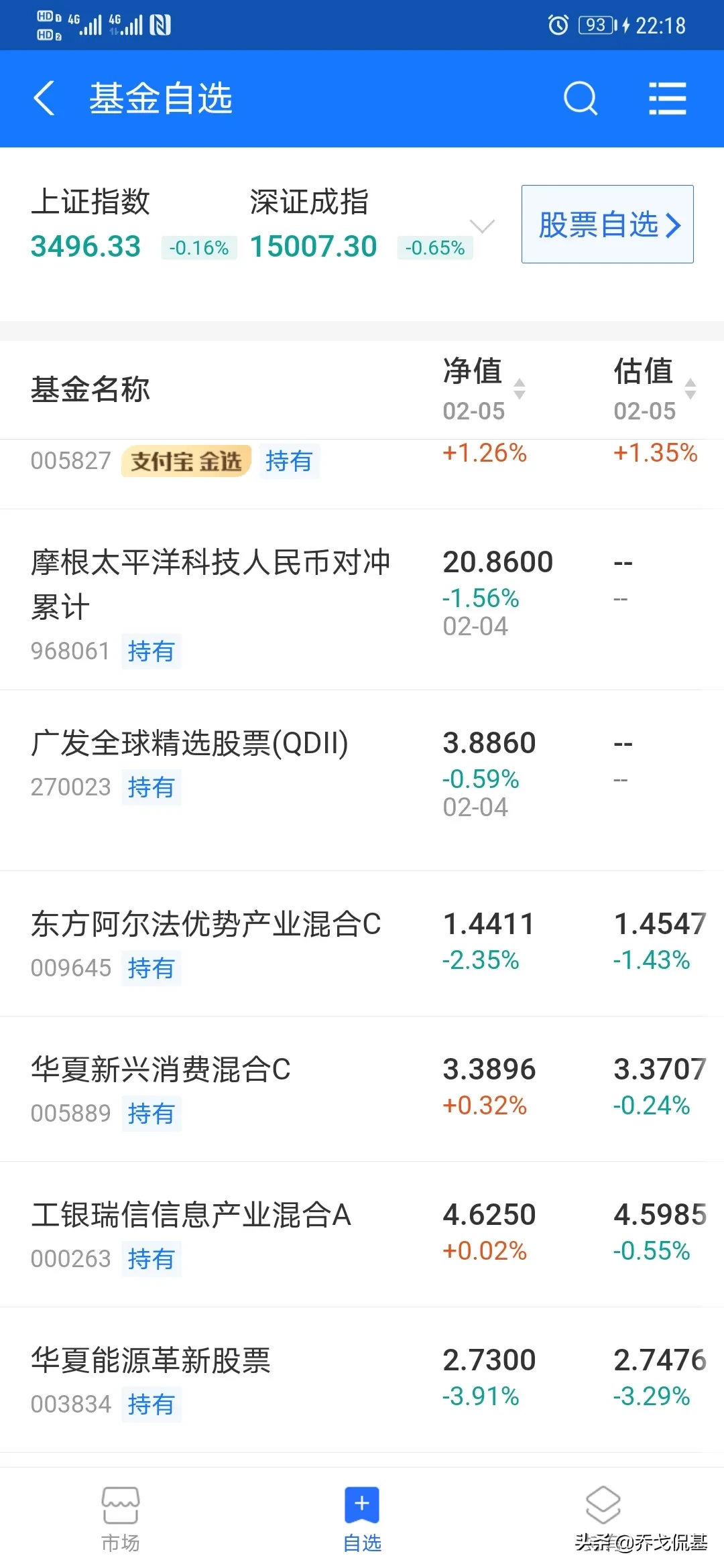Sort funds by 净值 column
Viewport: 724px width, 1568px height.
point(483,389)
